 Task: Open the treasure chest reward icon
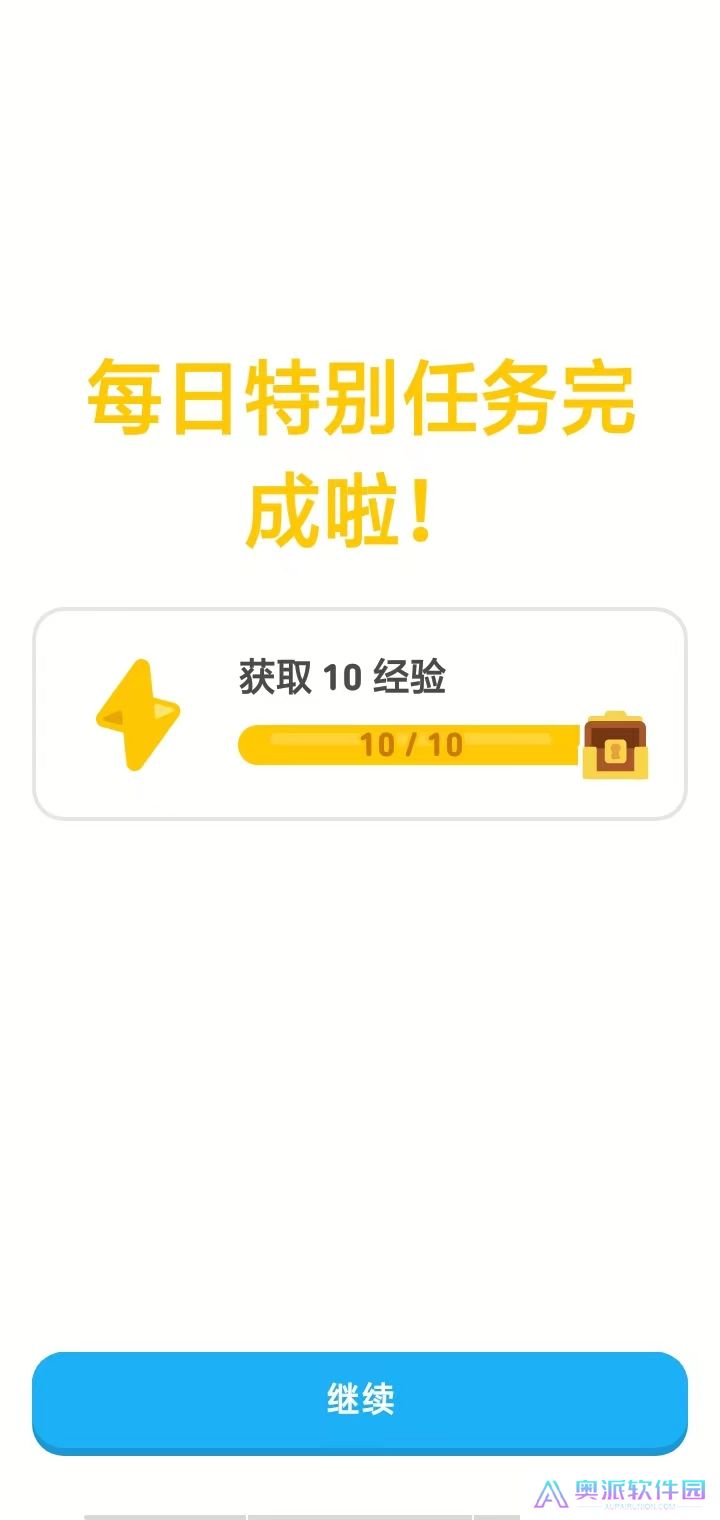click(615, 746)
